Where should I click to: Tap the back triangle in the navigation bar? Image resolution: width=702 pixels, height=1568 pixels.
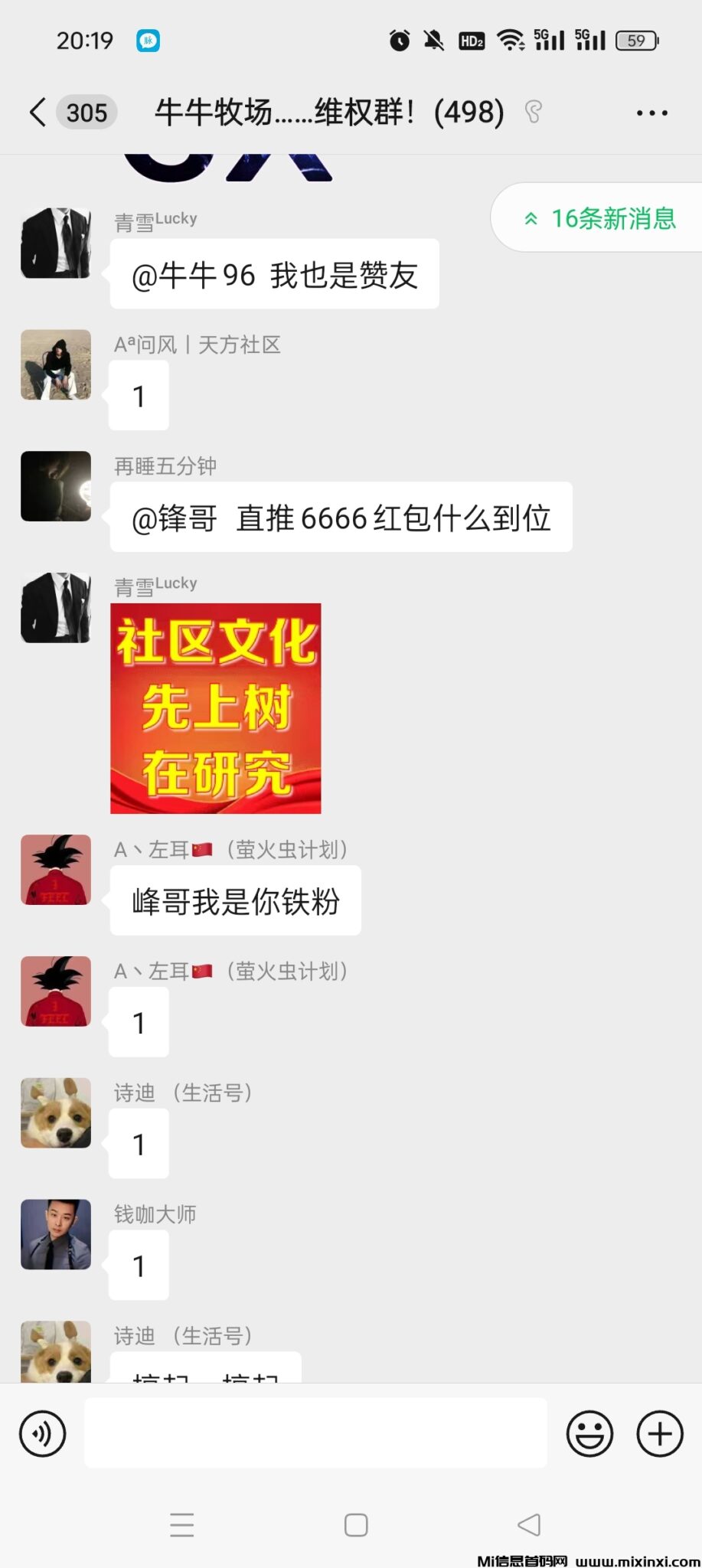pyautogui.click(x=529, y=1525)
